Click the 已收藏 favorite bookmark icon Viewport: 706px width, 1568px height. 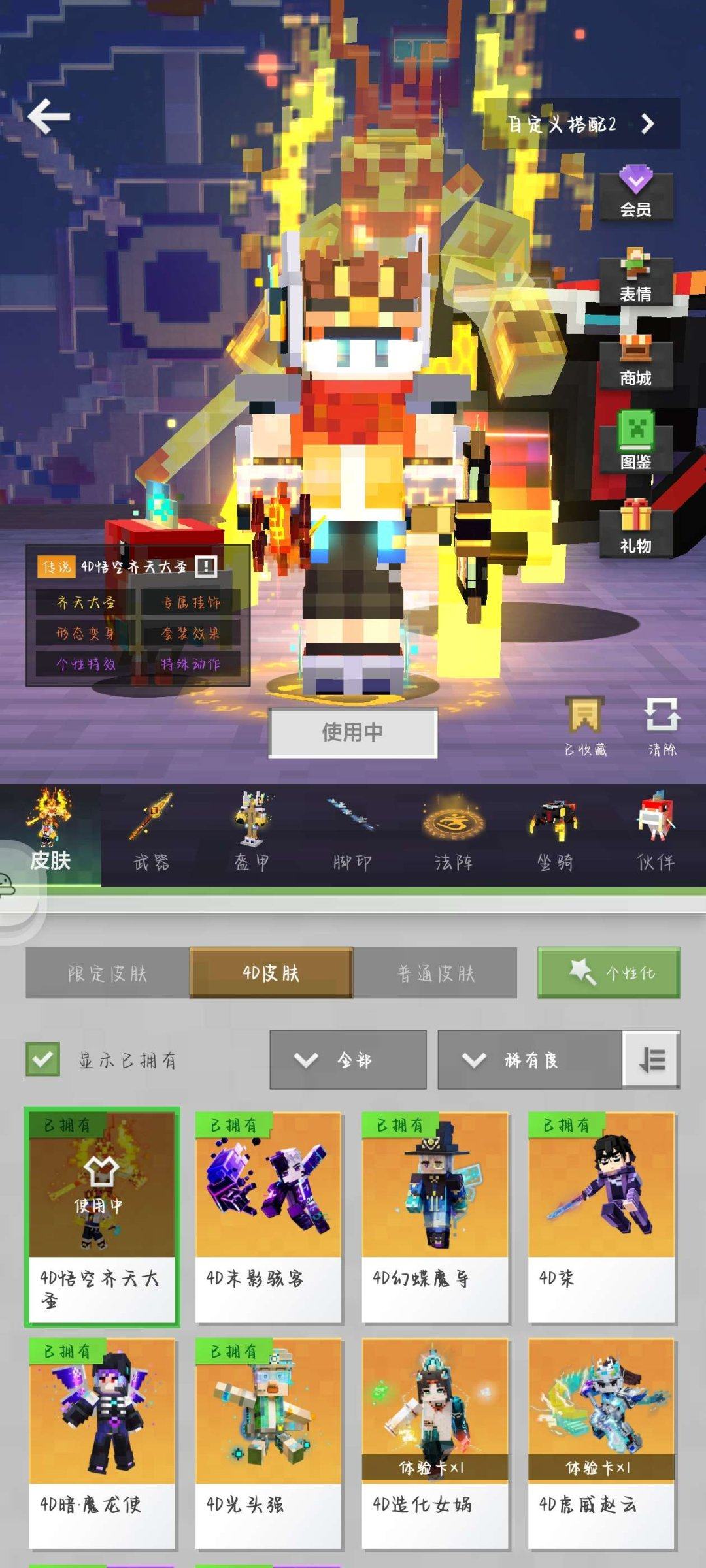[584, 725]
